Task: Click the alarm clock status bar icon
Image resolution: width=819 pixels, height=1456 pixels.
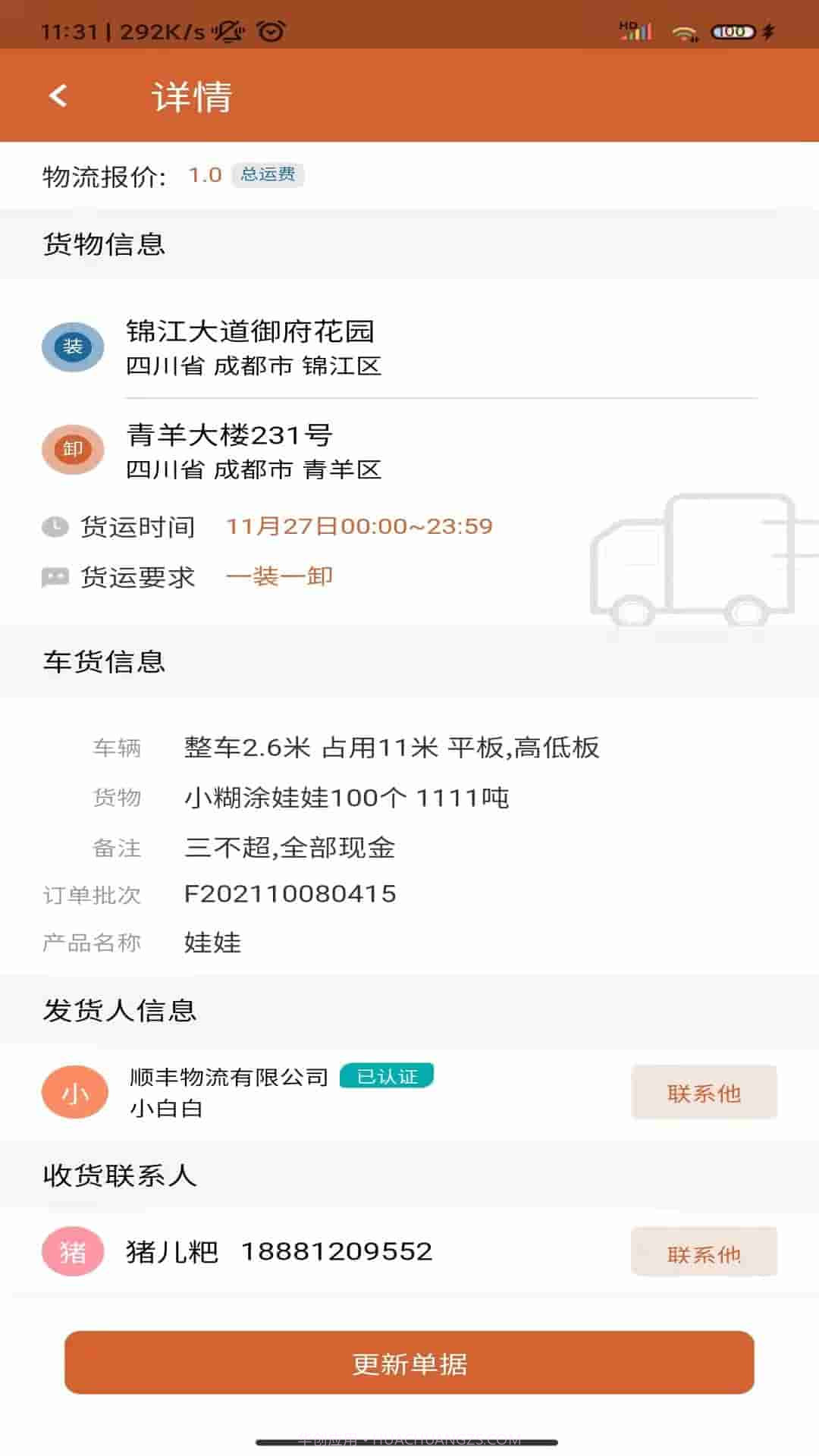Action: [269, 30]
